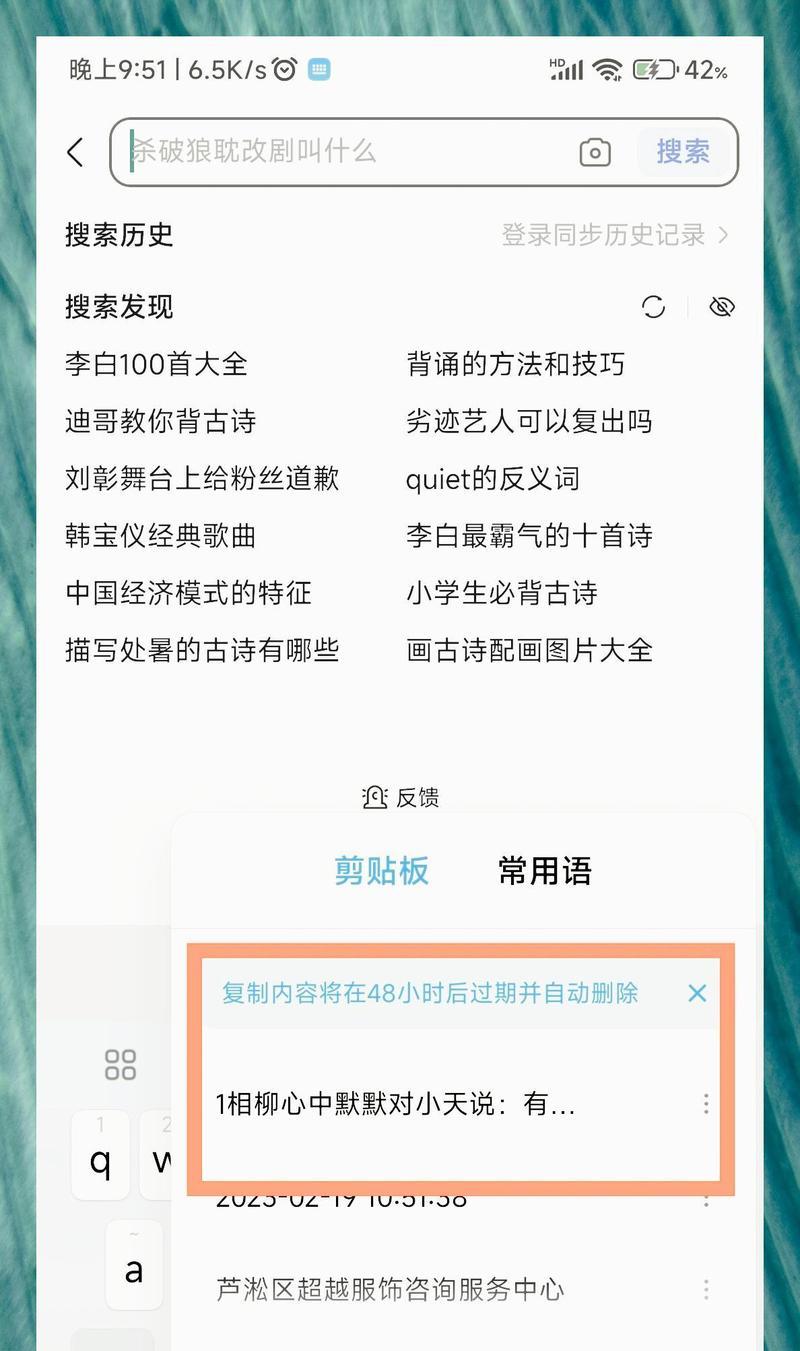Open options for 1相柳心中默默 entry
Screen dimensions: 800x1351
pyautogui.click(x=706, y=1104)
